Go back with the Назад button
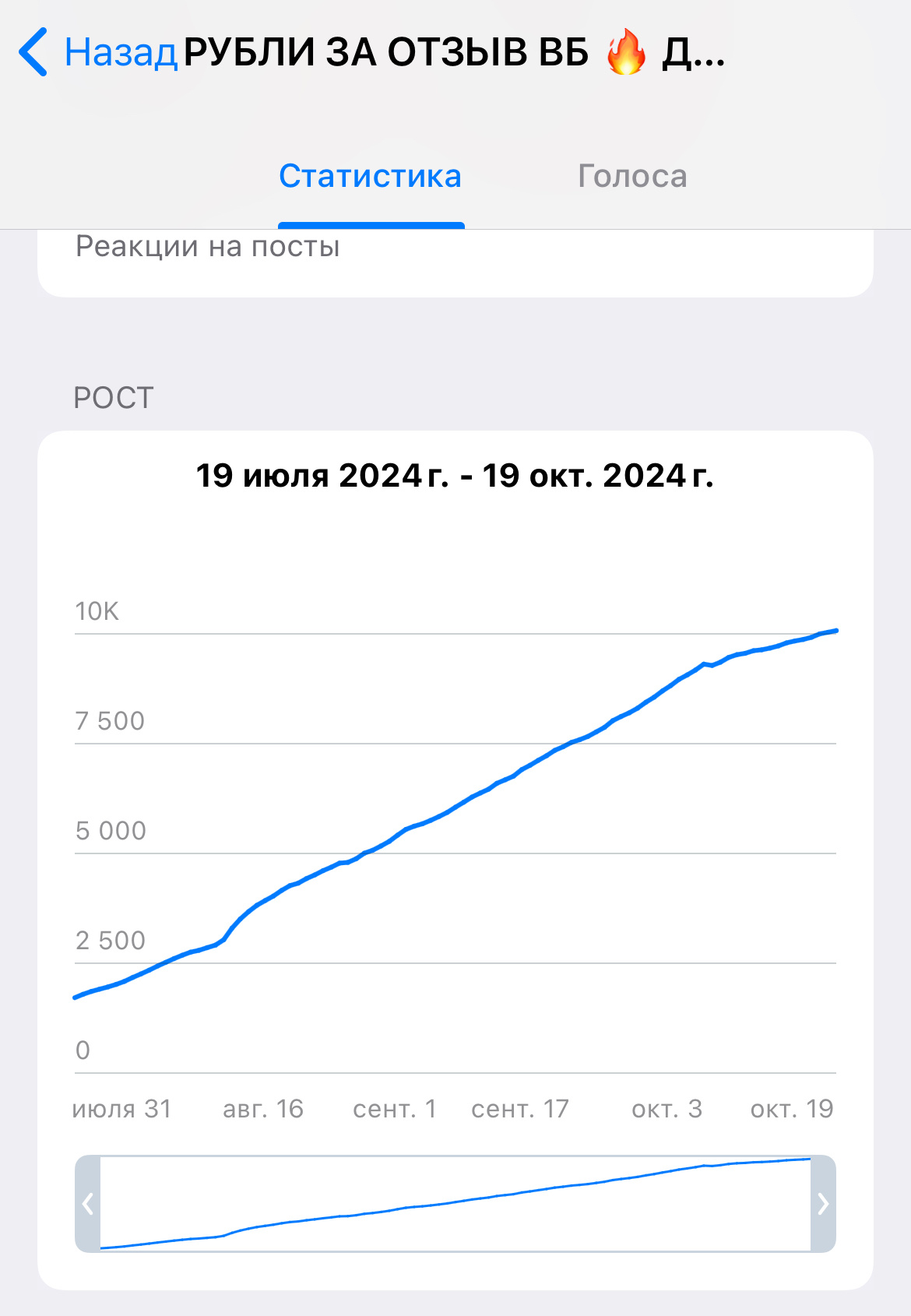 98,52
